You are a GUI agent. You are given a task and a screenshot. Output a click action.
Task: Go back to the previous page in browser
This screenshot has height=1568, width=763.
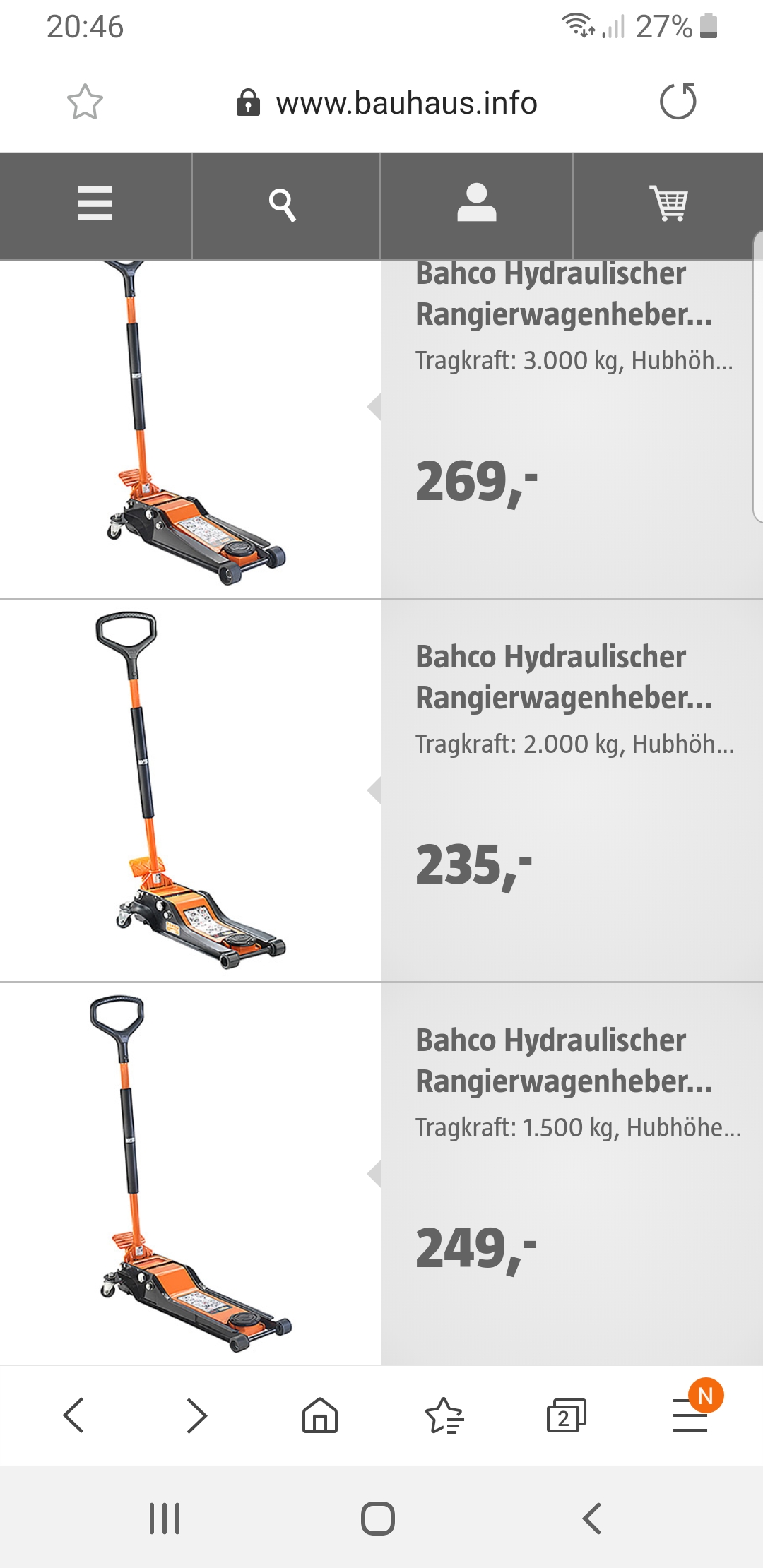coord(73,1415)
